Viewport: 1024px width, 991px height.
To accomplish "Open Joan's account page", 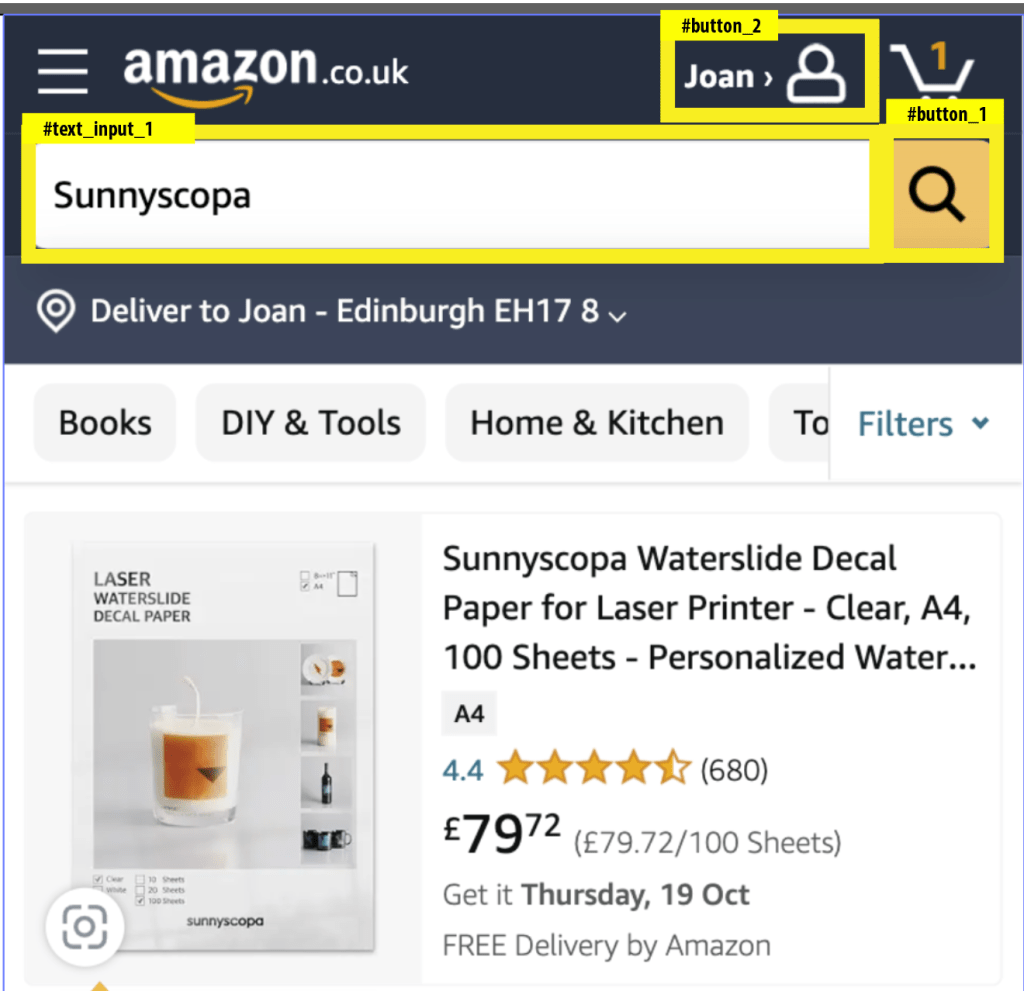I will [767, 74].
